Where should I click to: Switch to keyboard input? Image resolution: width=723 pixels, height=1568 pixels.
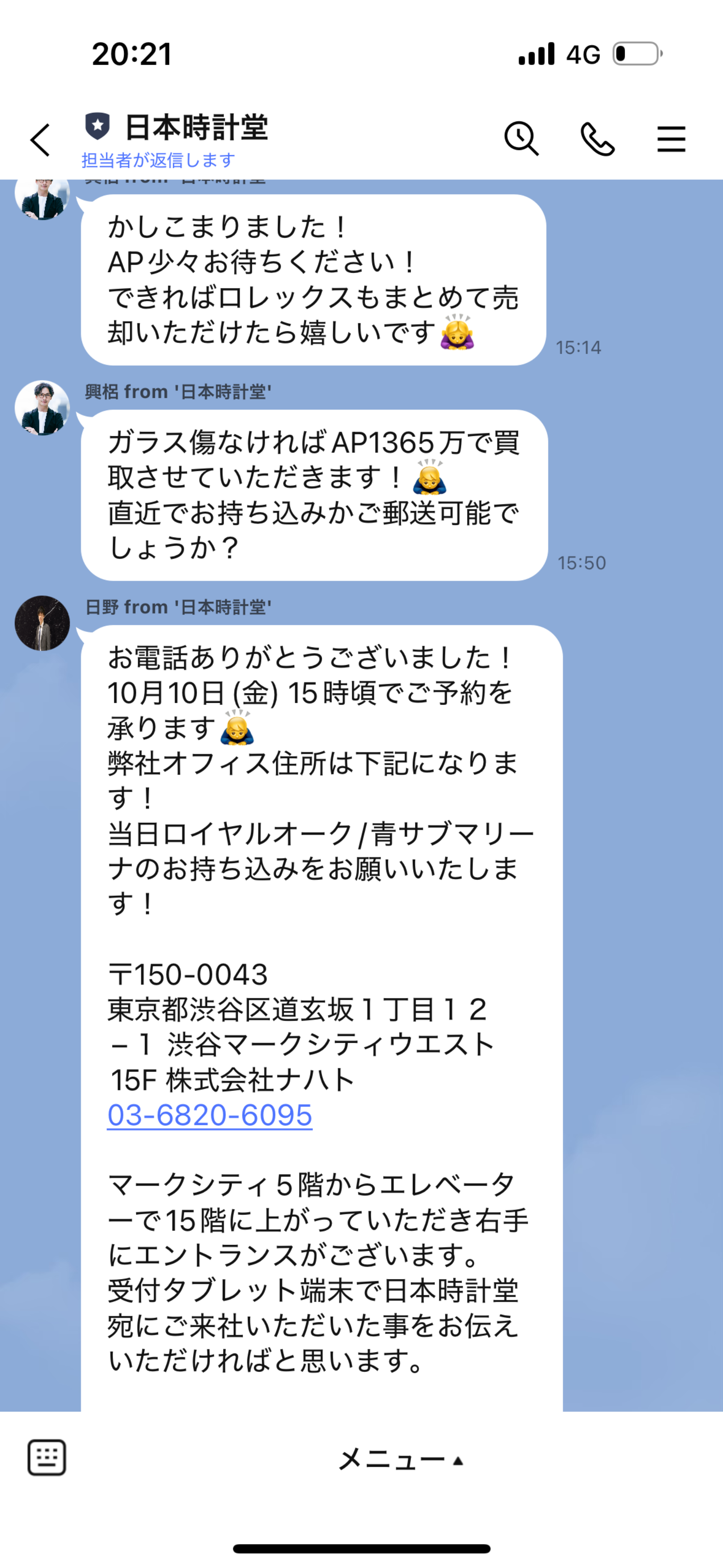coord(47,1457)
